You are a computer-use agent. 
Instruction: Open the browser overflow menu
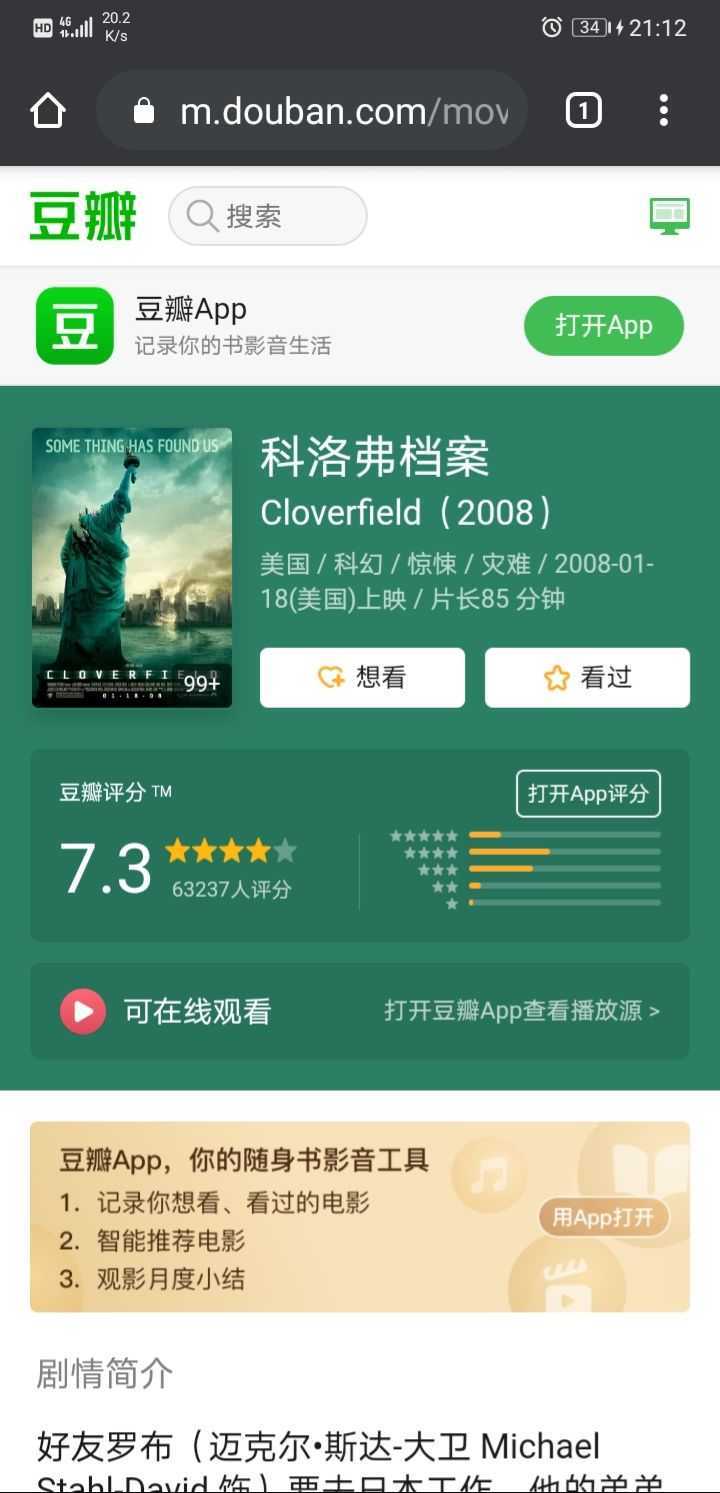[x=663, y=110]
